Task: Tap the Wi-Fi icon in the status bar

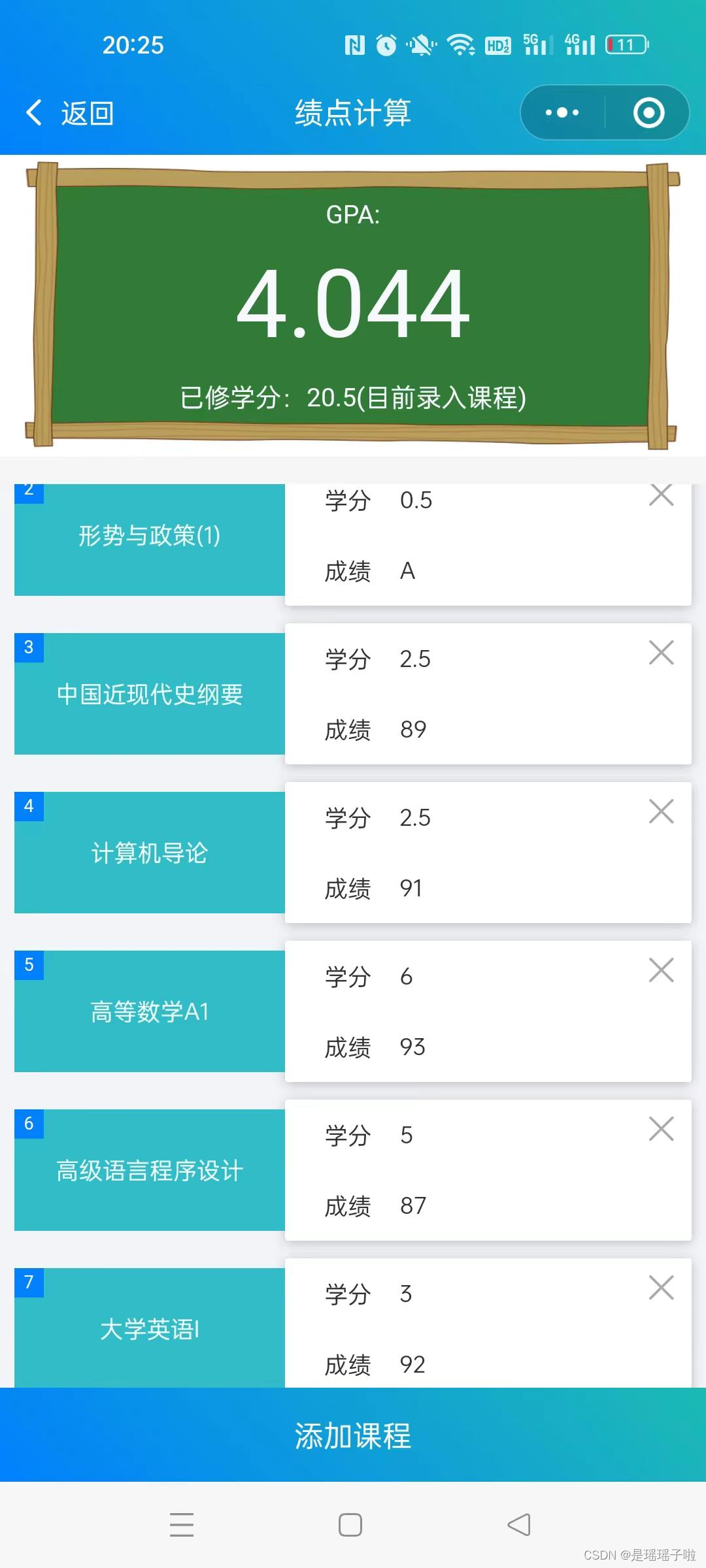Action: point(460,44)
